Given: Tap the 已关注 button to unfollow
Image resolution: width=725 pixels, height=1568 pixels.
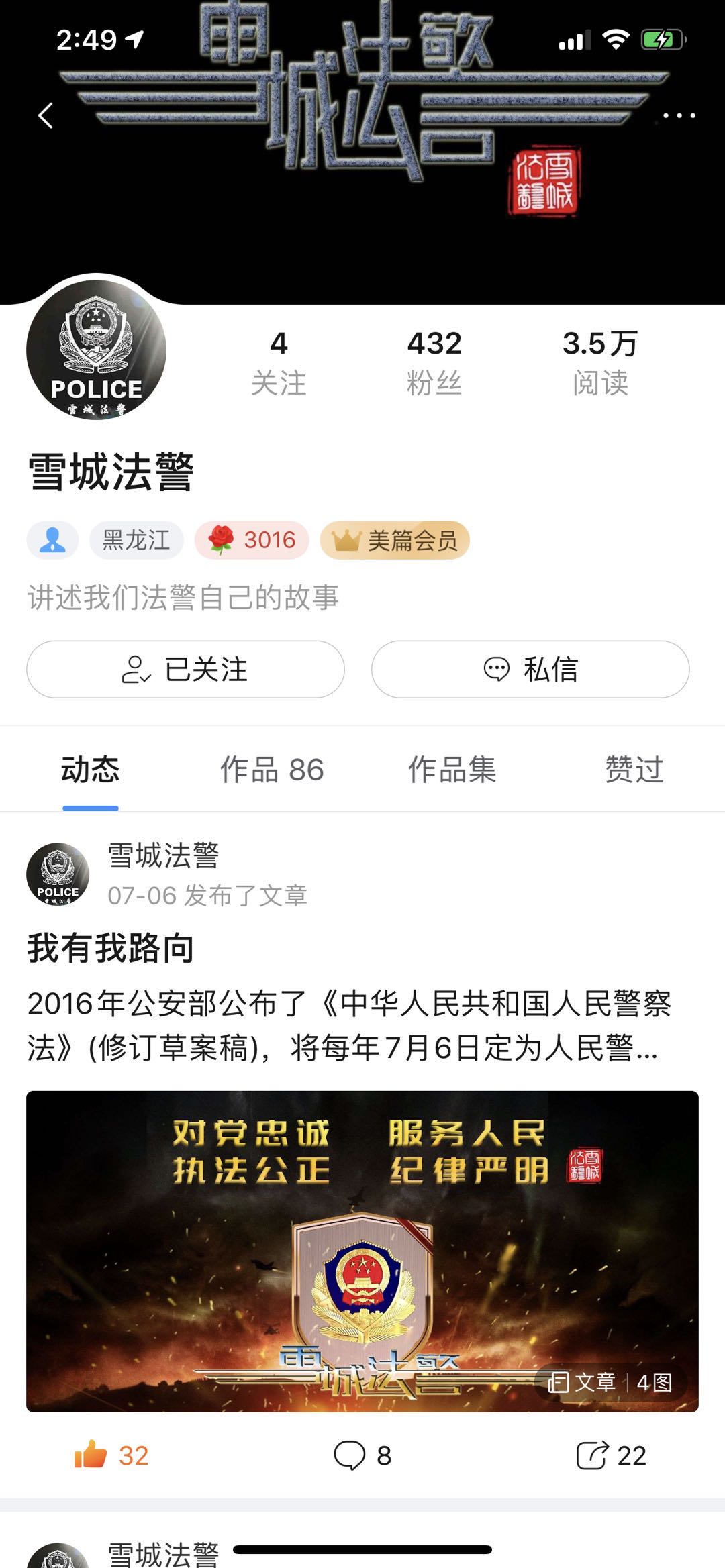Looking at the screenshot, I should tap(185, 669).
